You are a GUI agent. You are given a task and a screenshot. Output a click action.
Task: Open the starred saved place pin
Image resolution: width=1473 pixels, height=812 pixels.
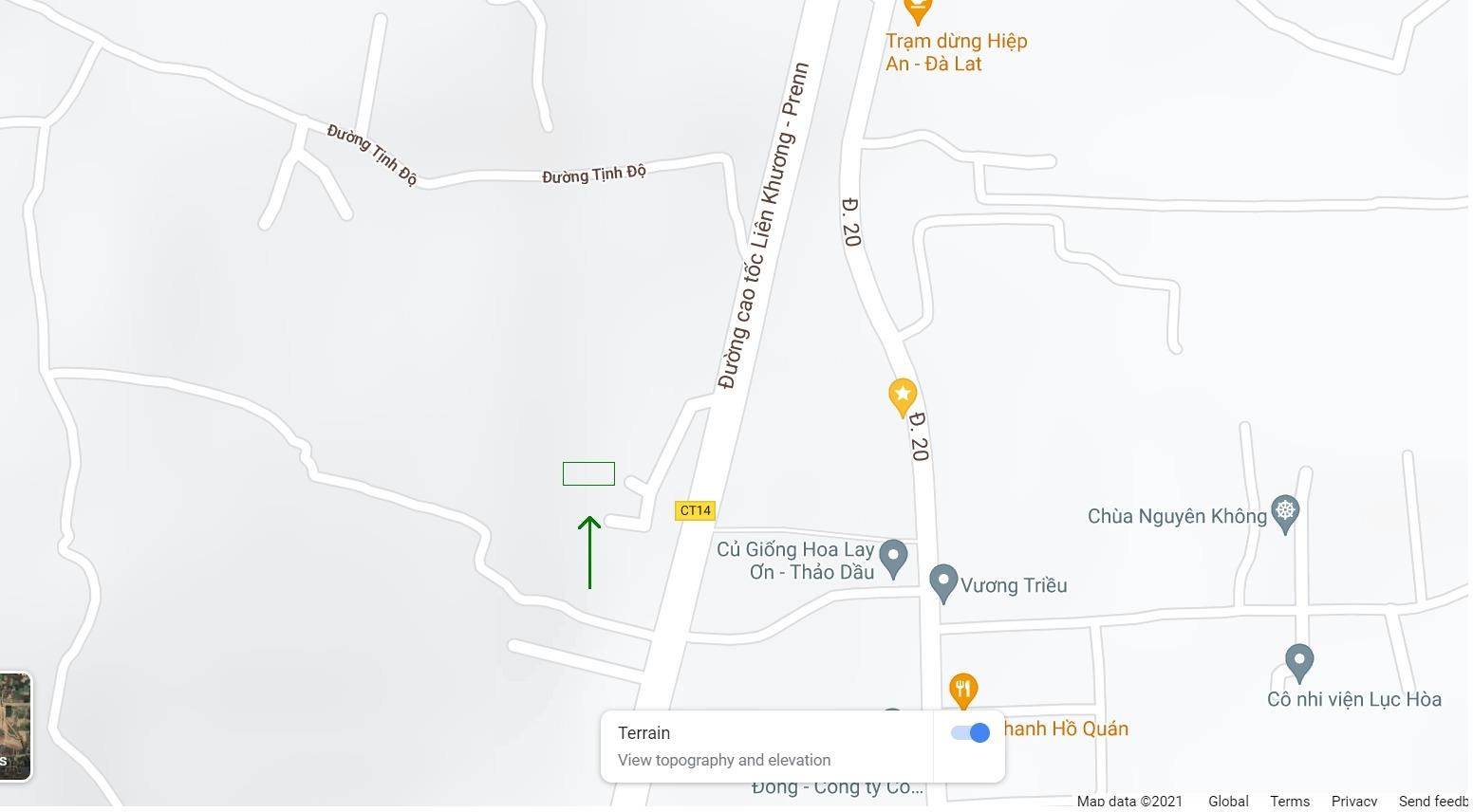[x=902, y=396]
